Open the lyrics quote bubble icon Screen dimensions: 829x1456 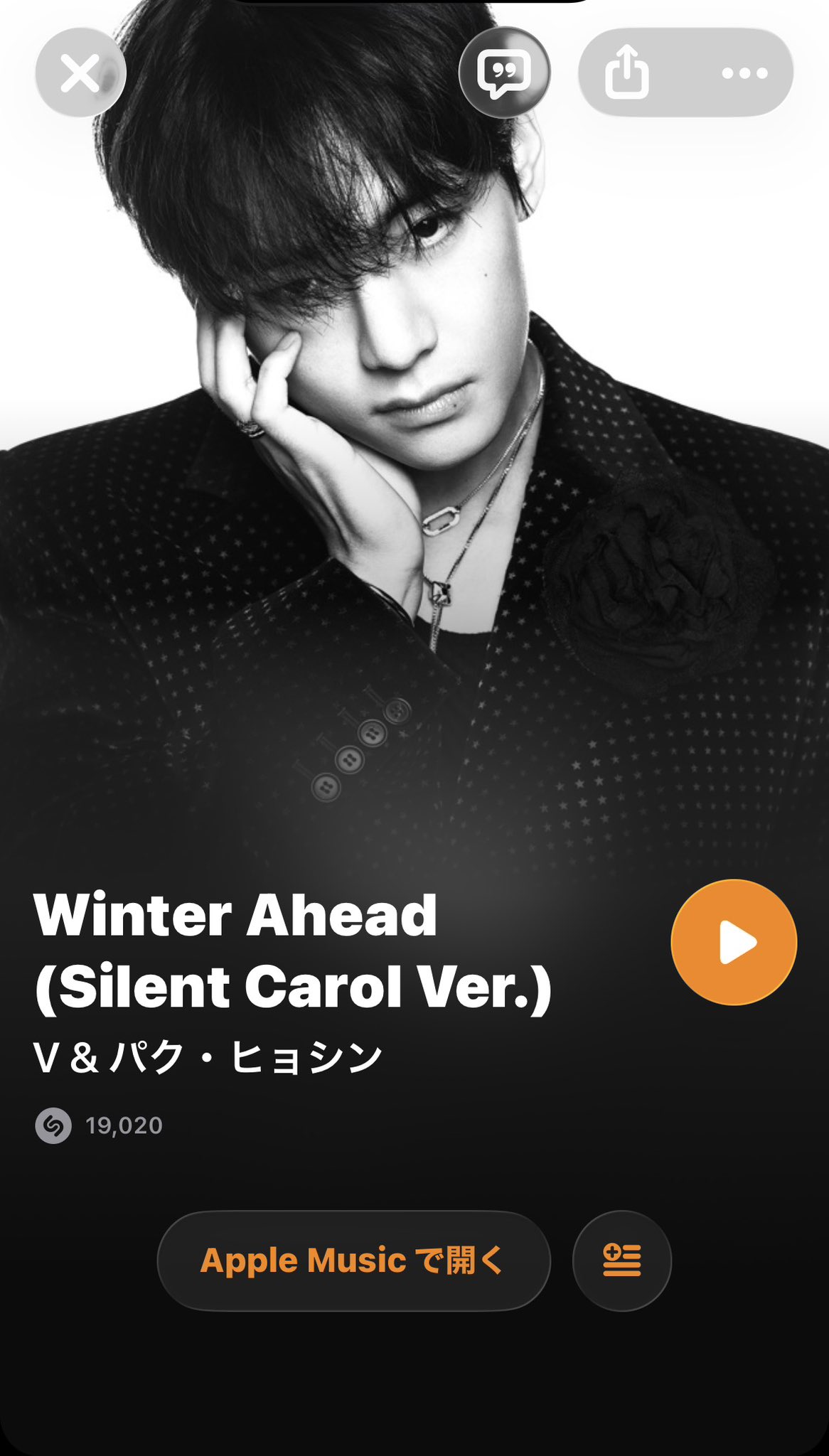point(504,73)
